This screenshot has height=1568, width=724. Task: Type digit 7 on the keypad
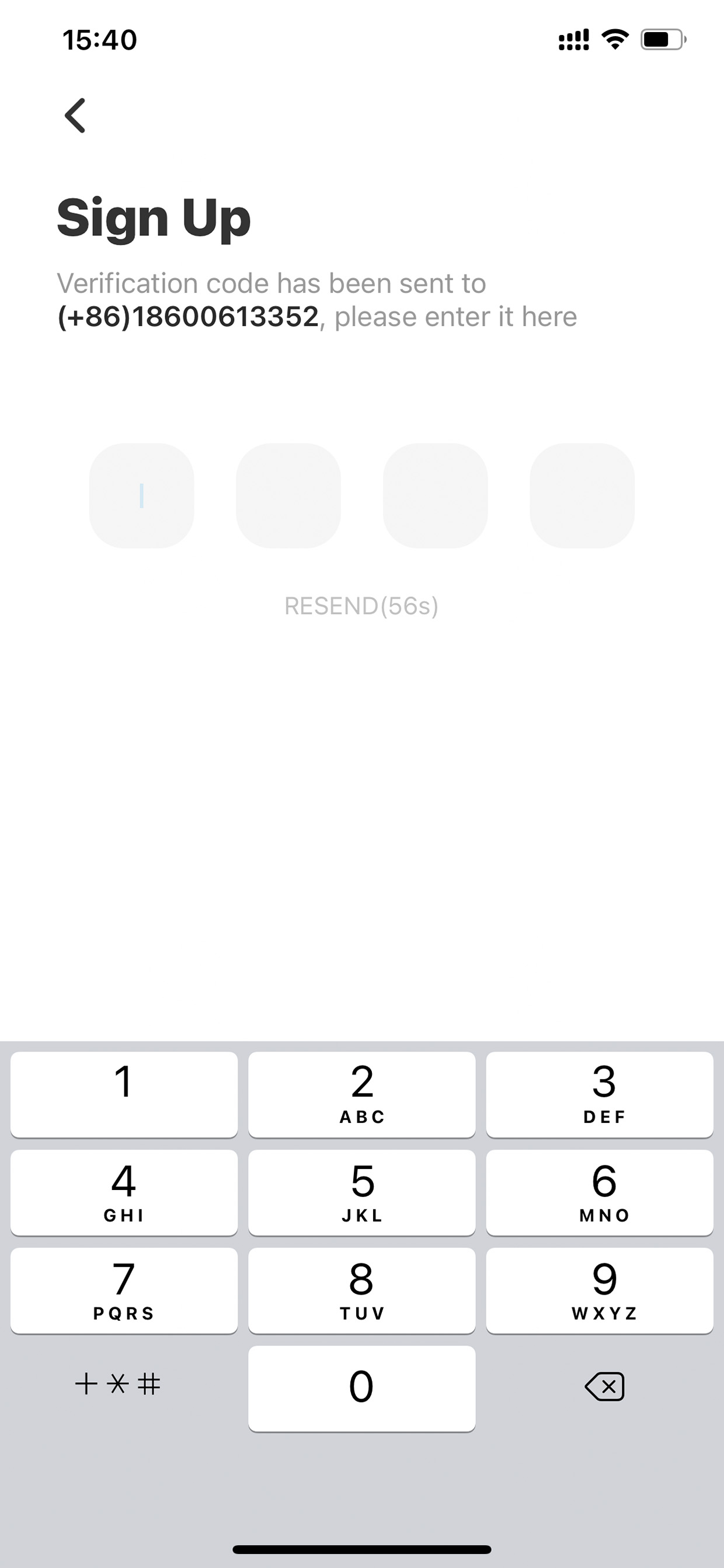pos(124,1291)
